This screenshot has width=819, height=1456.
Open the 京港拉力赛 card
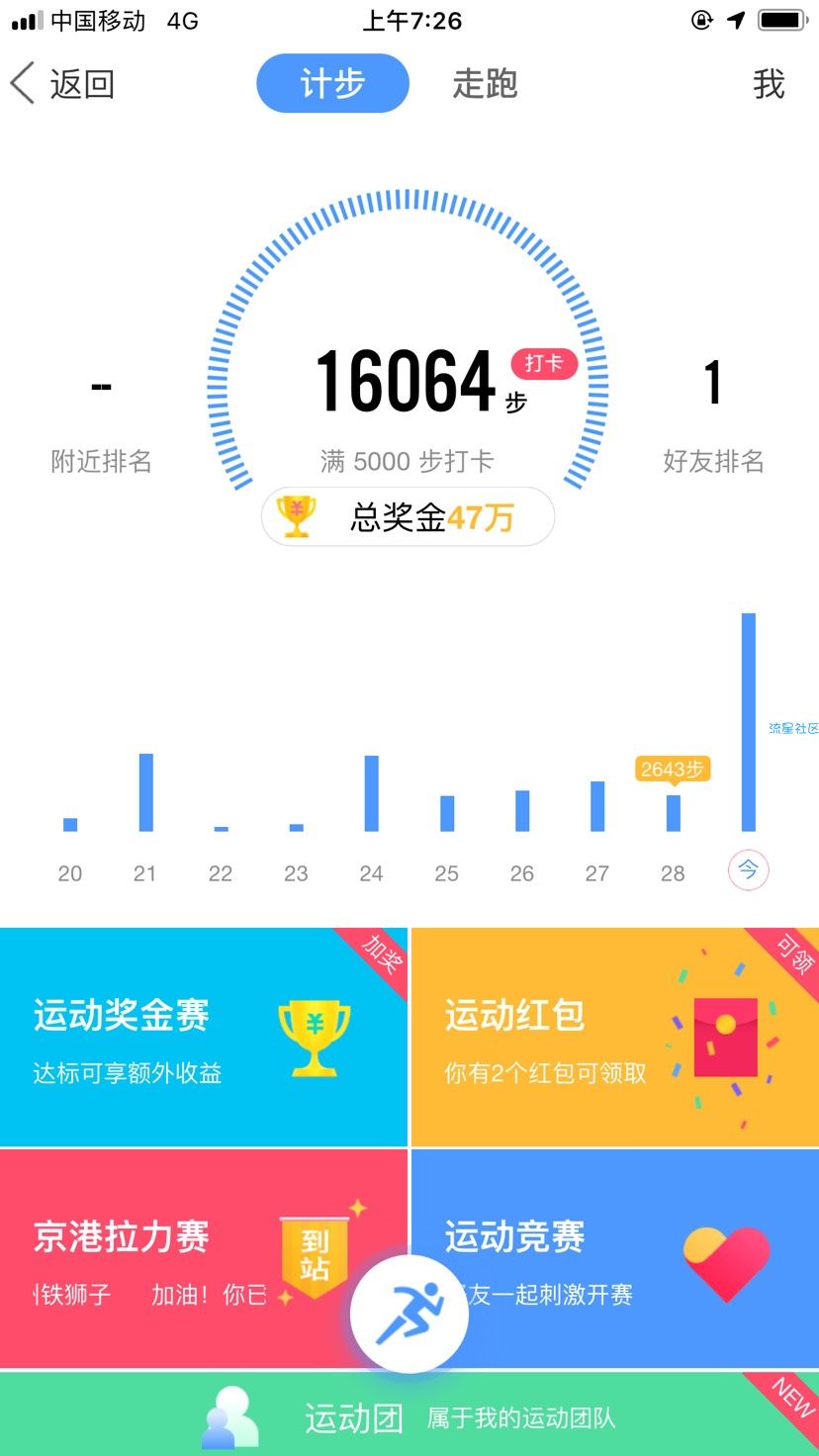pyautogui.click(x=178, y=1258)
